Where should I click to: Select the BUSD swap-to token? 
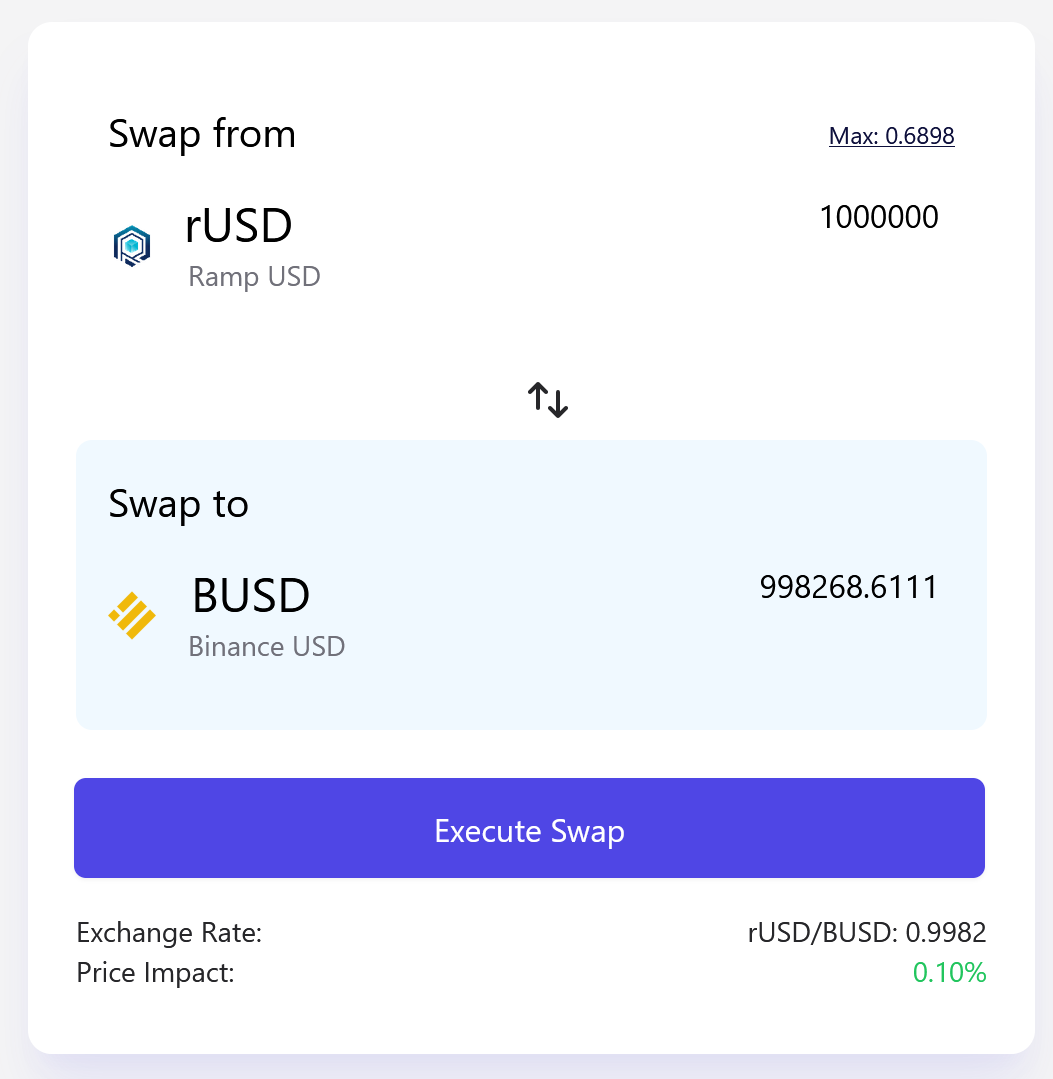coord(250,597)
